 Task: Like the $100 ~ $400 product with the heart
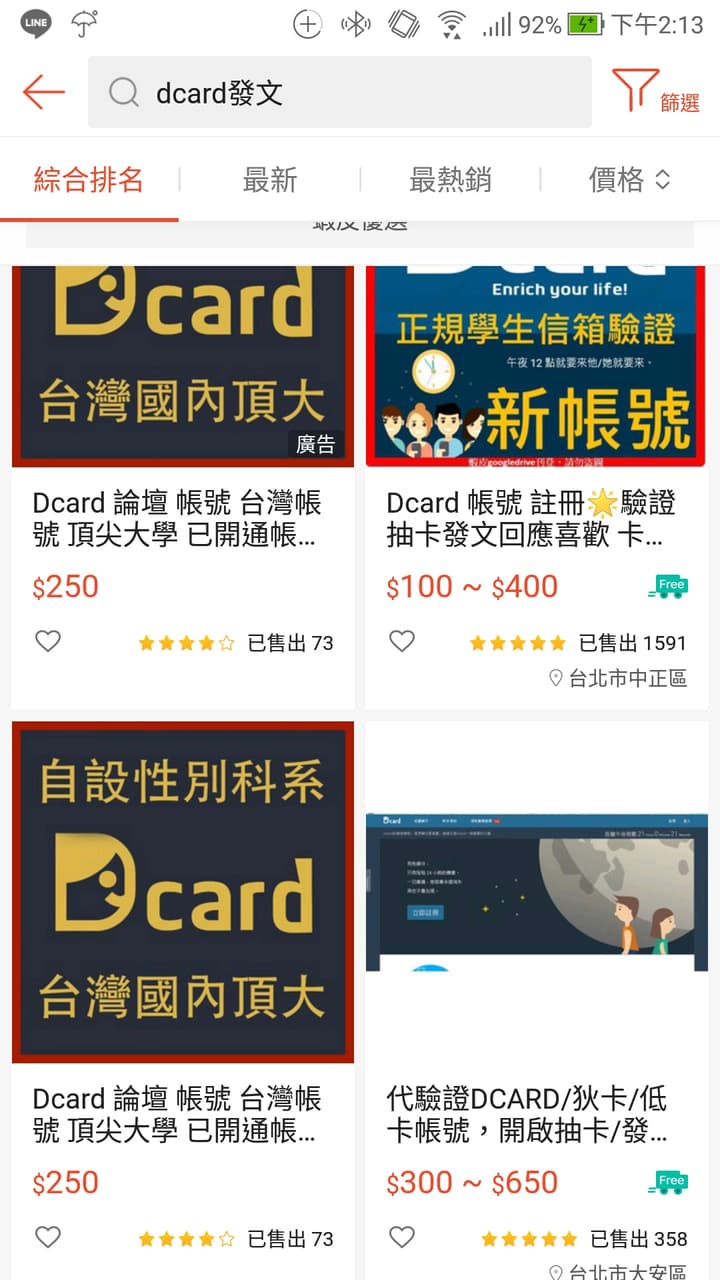(x=402, y=641)
